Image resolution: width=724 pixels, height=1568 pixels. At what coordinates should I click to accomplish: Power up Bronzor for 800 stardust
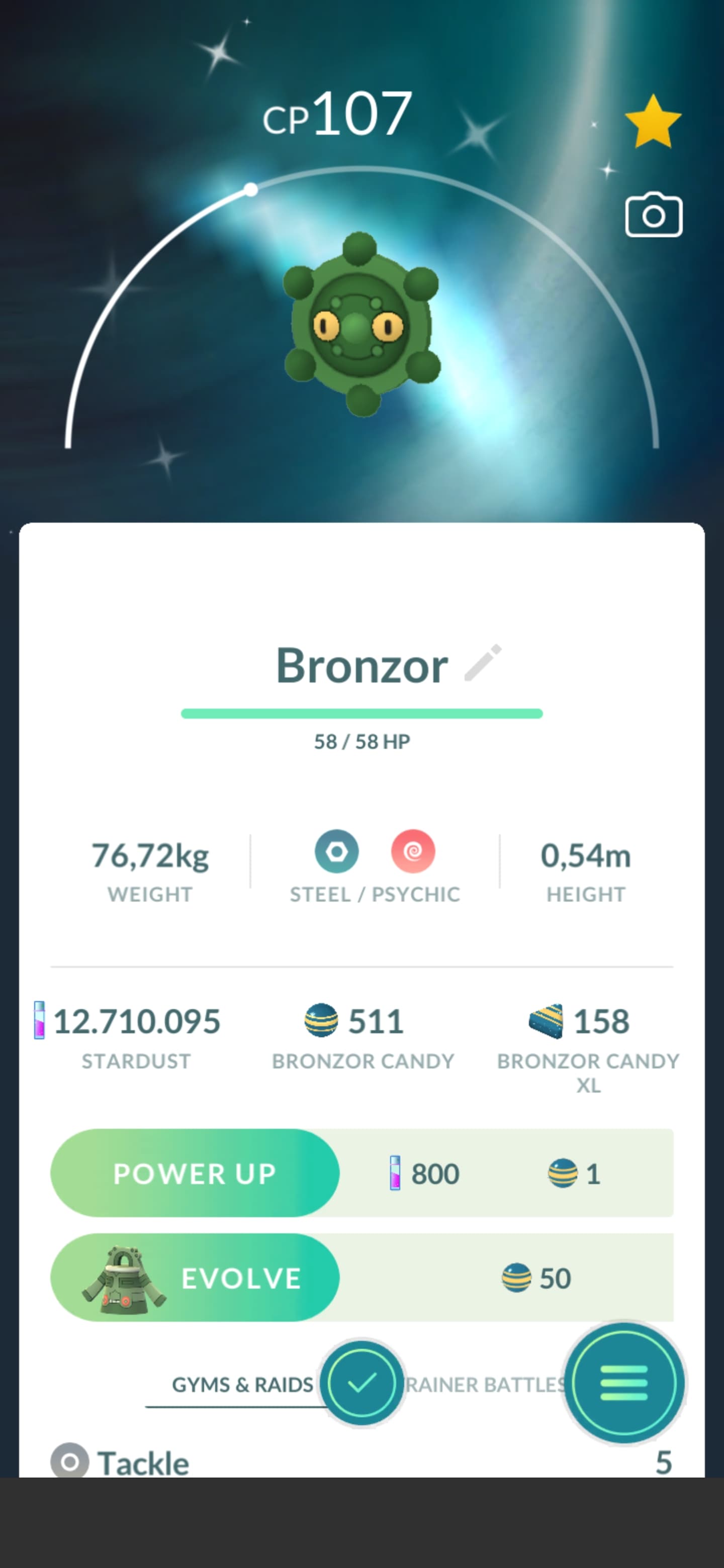pos(195,1173)
